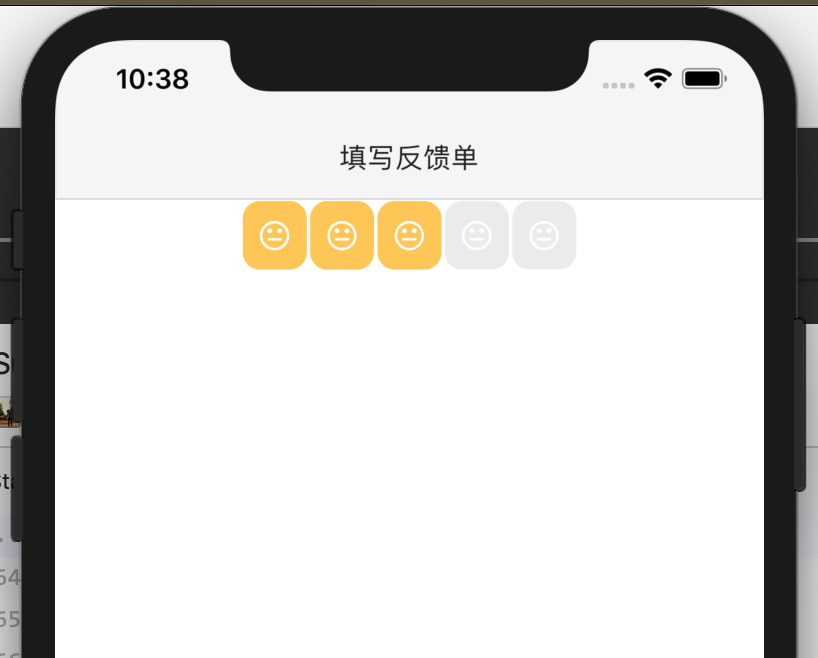This screenshot has height=658, width=818.
Task: Select the first rating face
Action: [x=274, y=236]
